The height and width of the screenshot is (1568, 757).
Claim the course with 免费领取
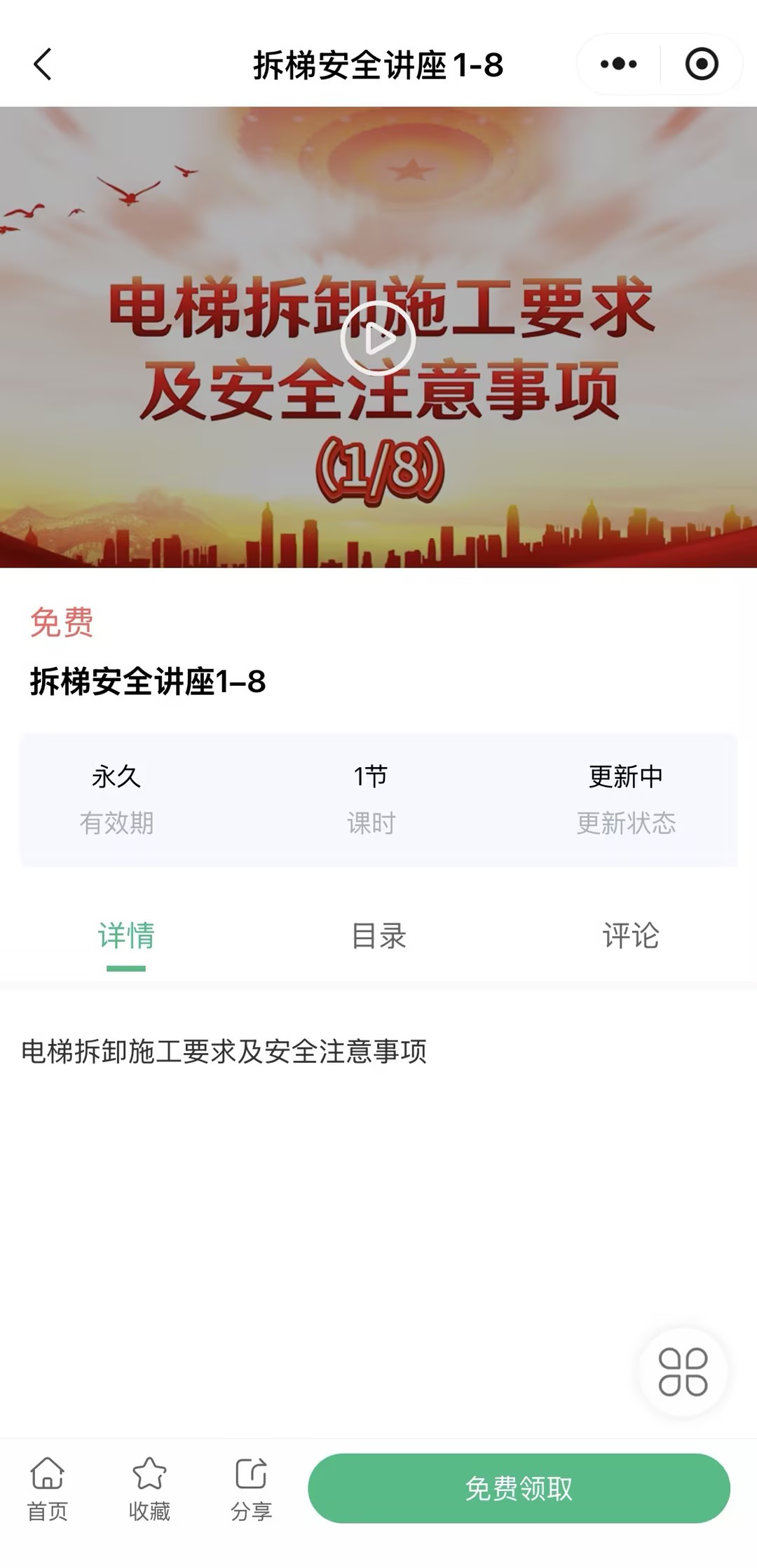tap(519, 1488)
